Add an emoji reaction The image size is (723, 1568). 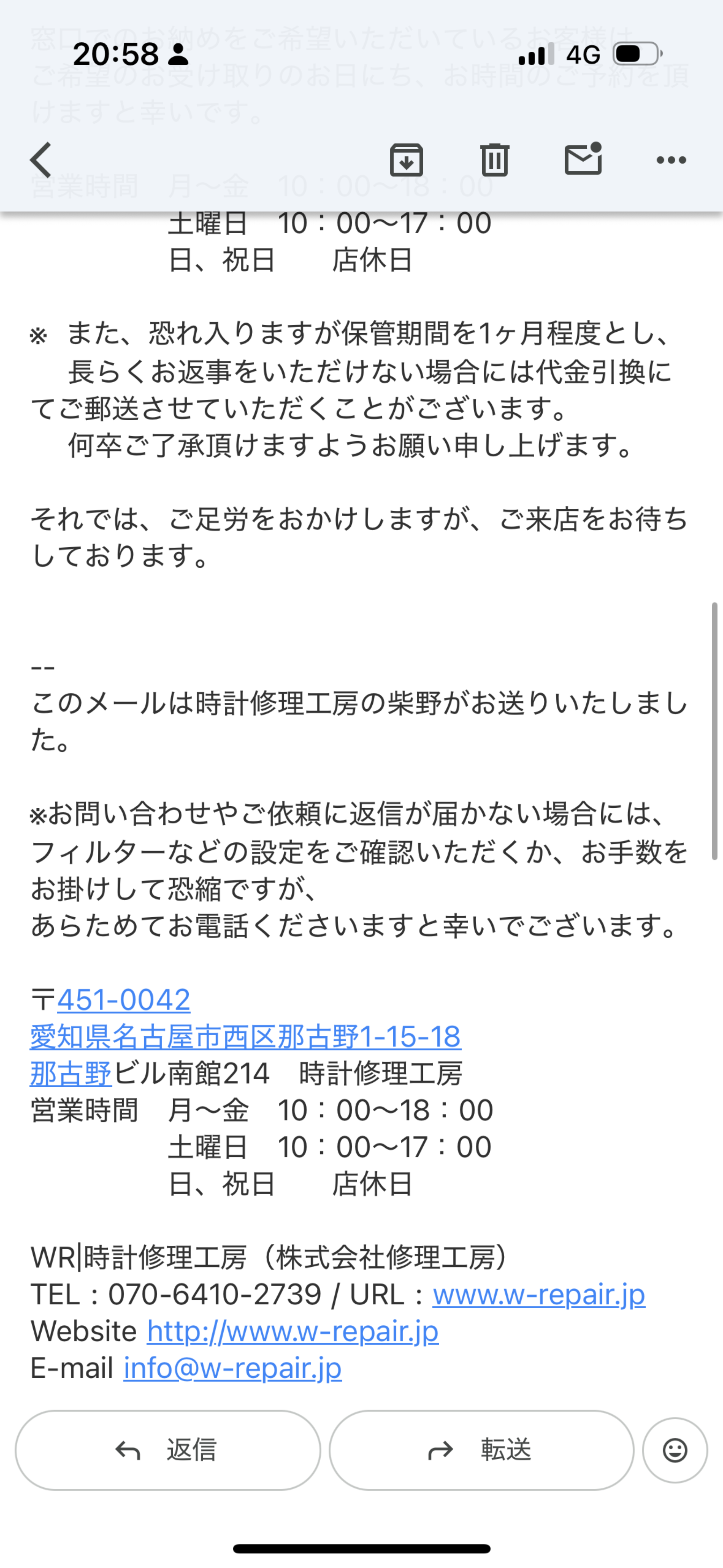tap(675, 1450)
